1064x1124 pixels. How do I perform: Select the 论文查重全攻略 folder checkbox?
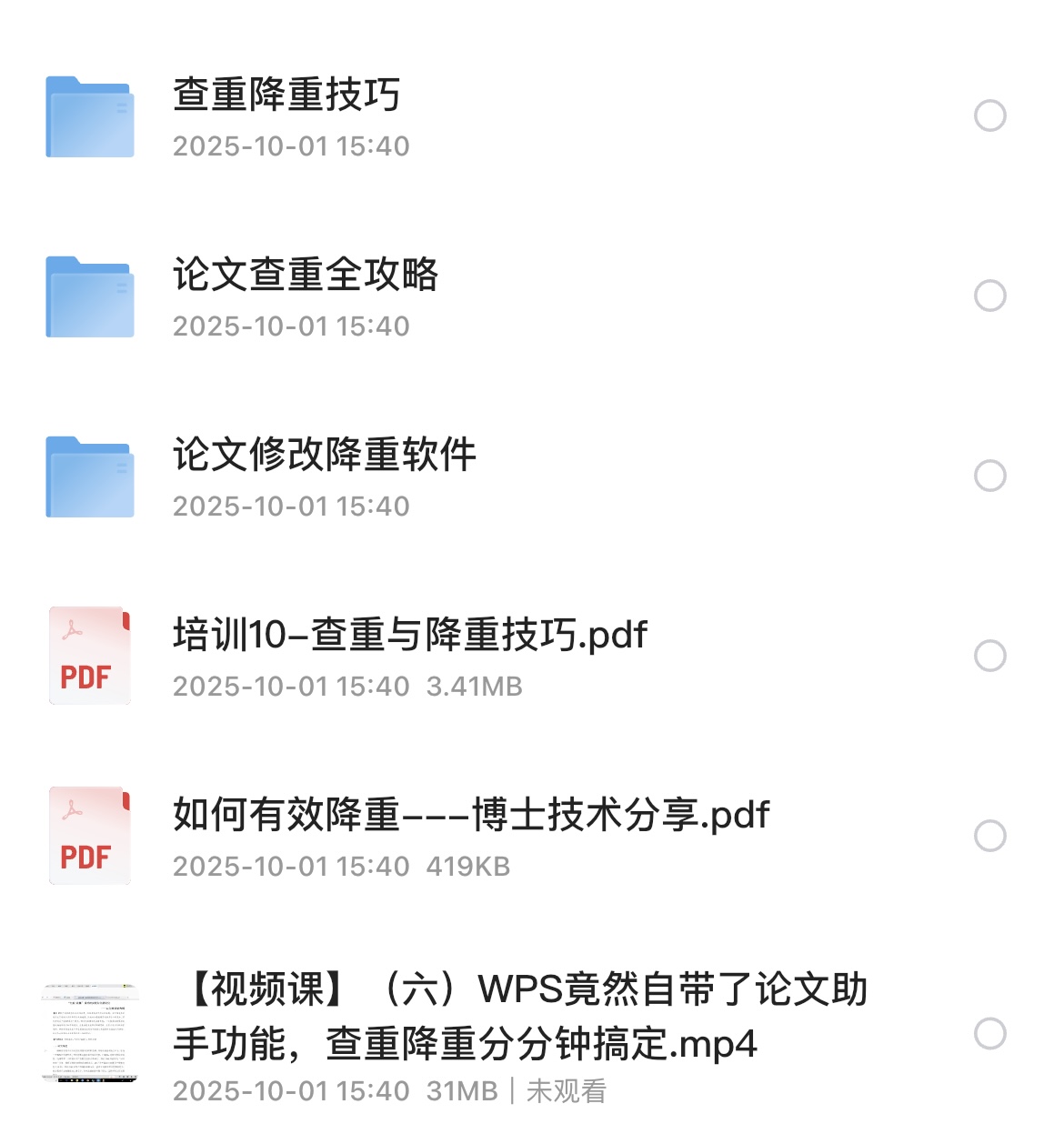[x=989, y=296]
